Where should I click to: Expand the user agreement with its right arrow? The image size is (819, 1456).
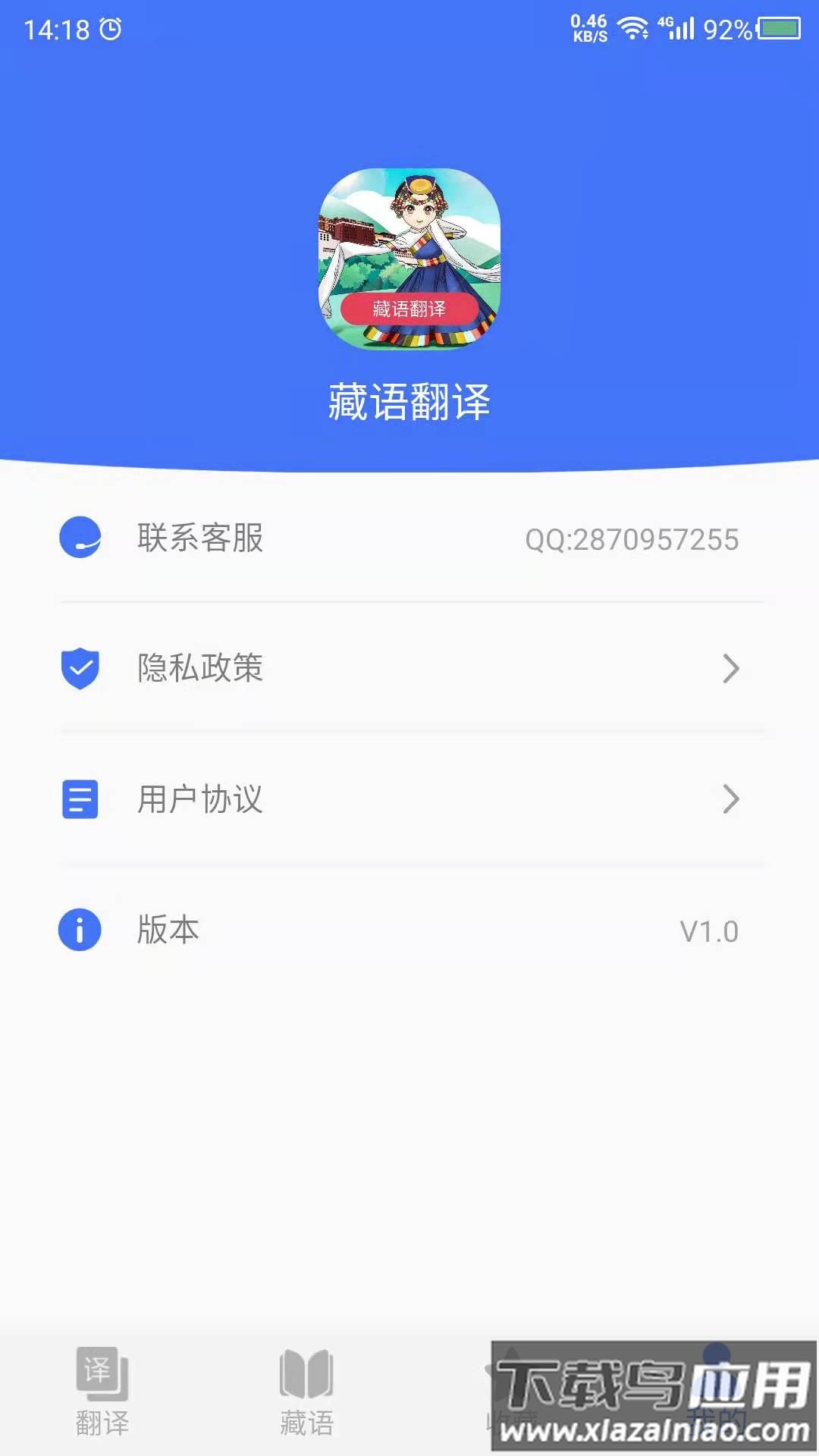click(x=730, y=799)
